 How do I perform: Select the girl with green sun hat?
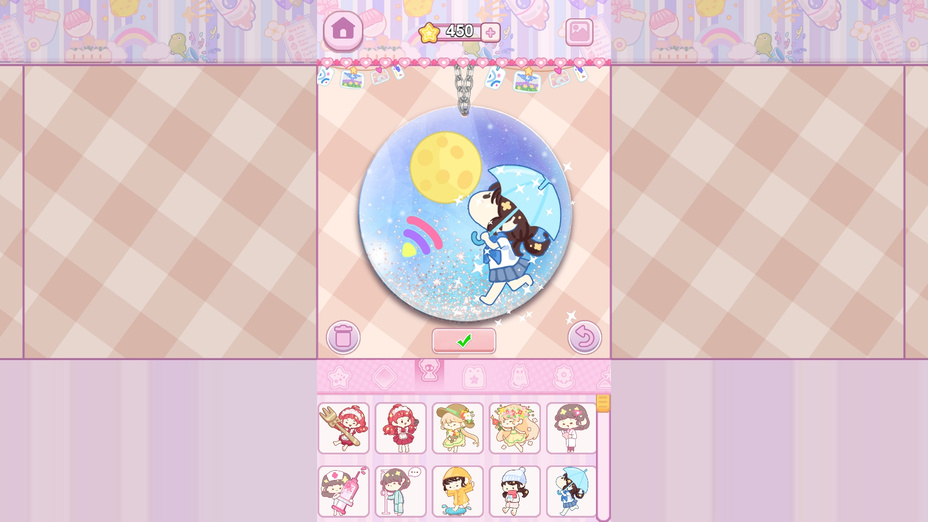[x=458, y=428]
